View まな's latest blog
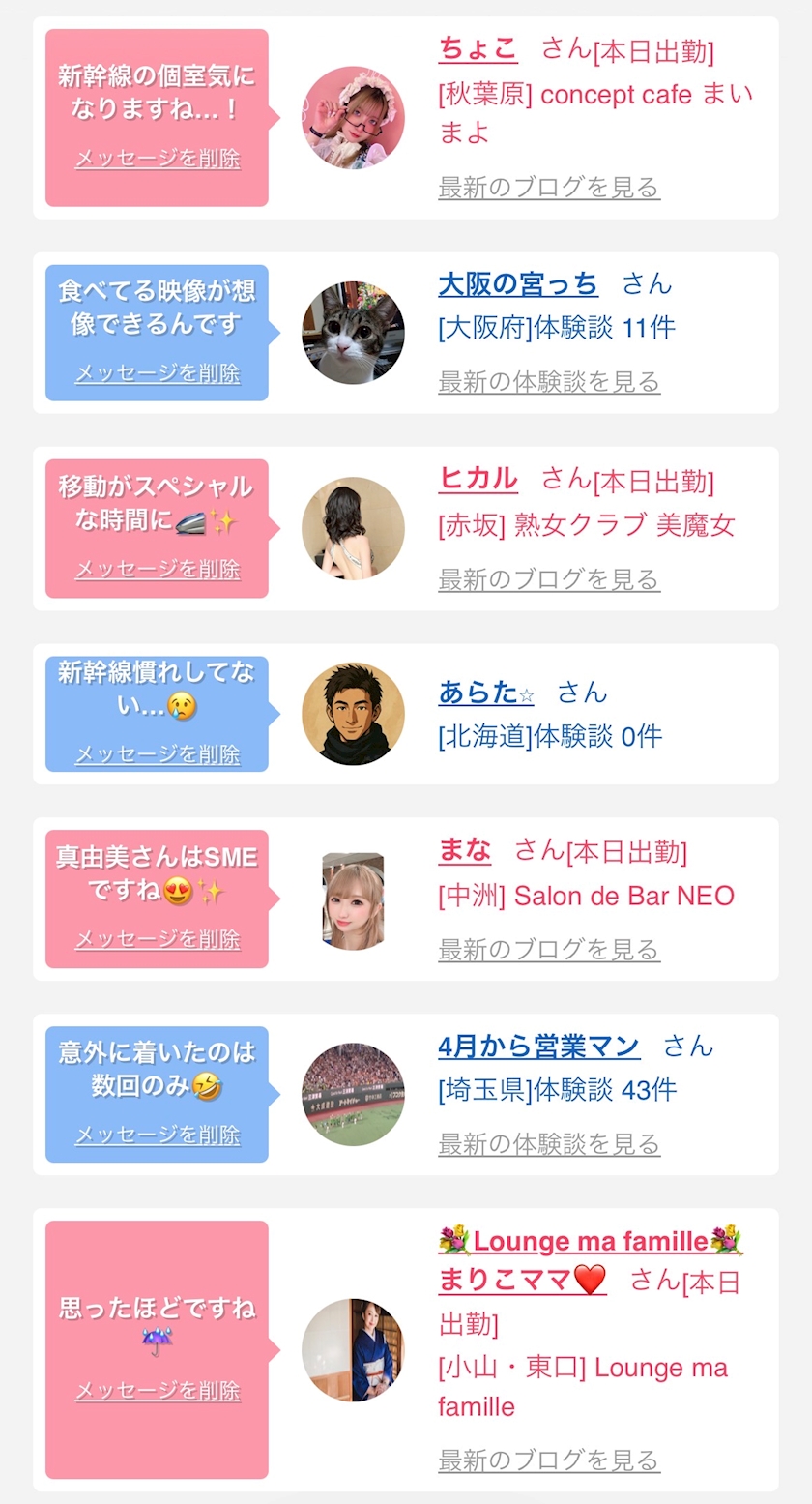Image resolution: width=812 pixels, height=1504 pixels. (x=549, y=950)
